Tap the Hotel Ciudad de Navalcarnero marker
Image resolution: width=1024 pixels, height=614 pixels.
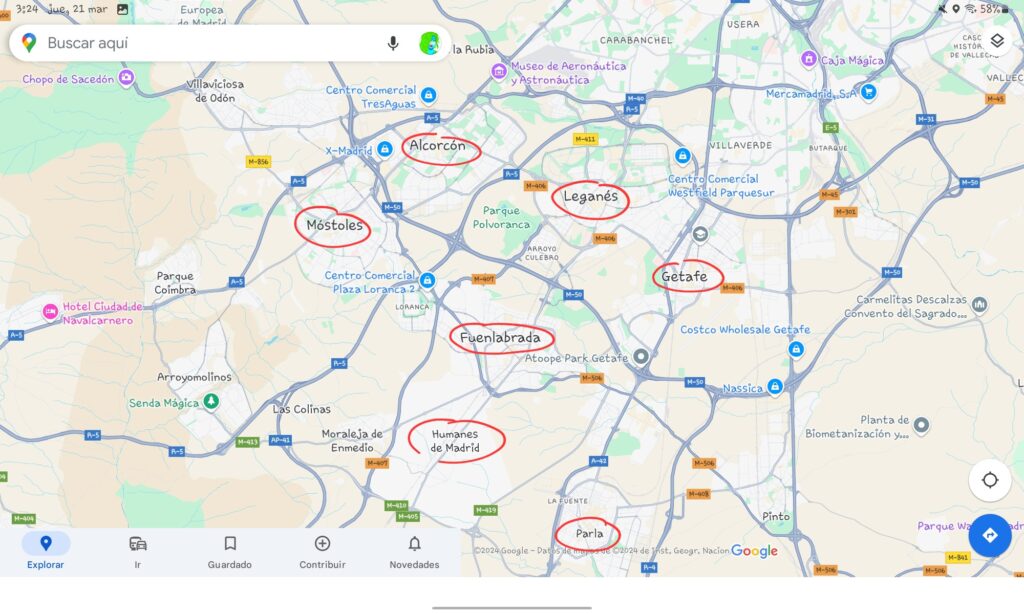click(x=50, y=312)
